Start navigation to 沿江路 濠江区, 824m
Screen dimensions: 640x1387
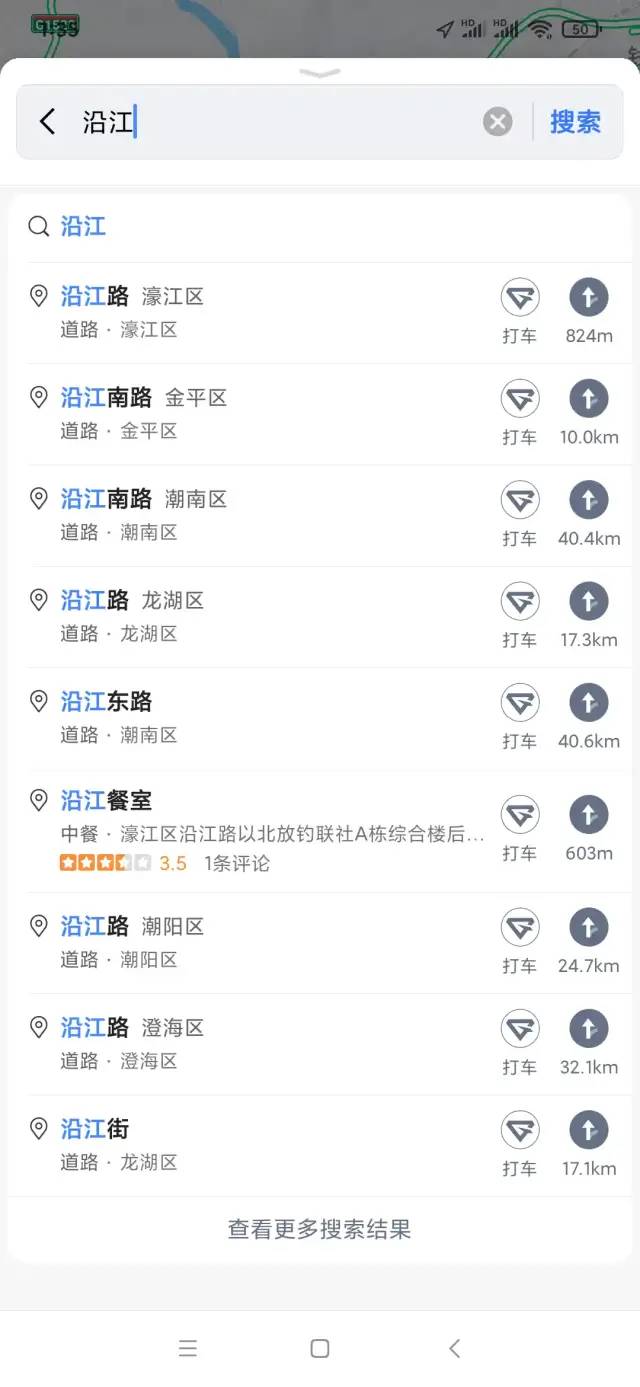588,312
